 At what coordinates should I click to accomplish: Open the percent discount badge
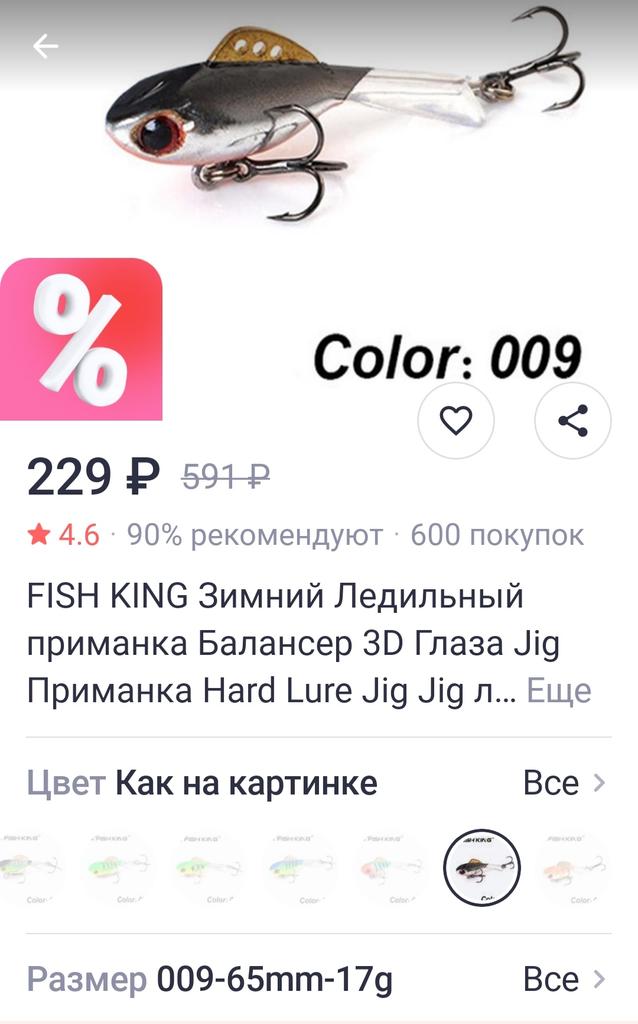(x=81, y=339)
